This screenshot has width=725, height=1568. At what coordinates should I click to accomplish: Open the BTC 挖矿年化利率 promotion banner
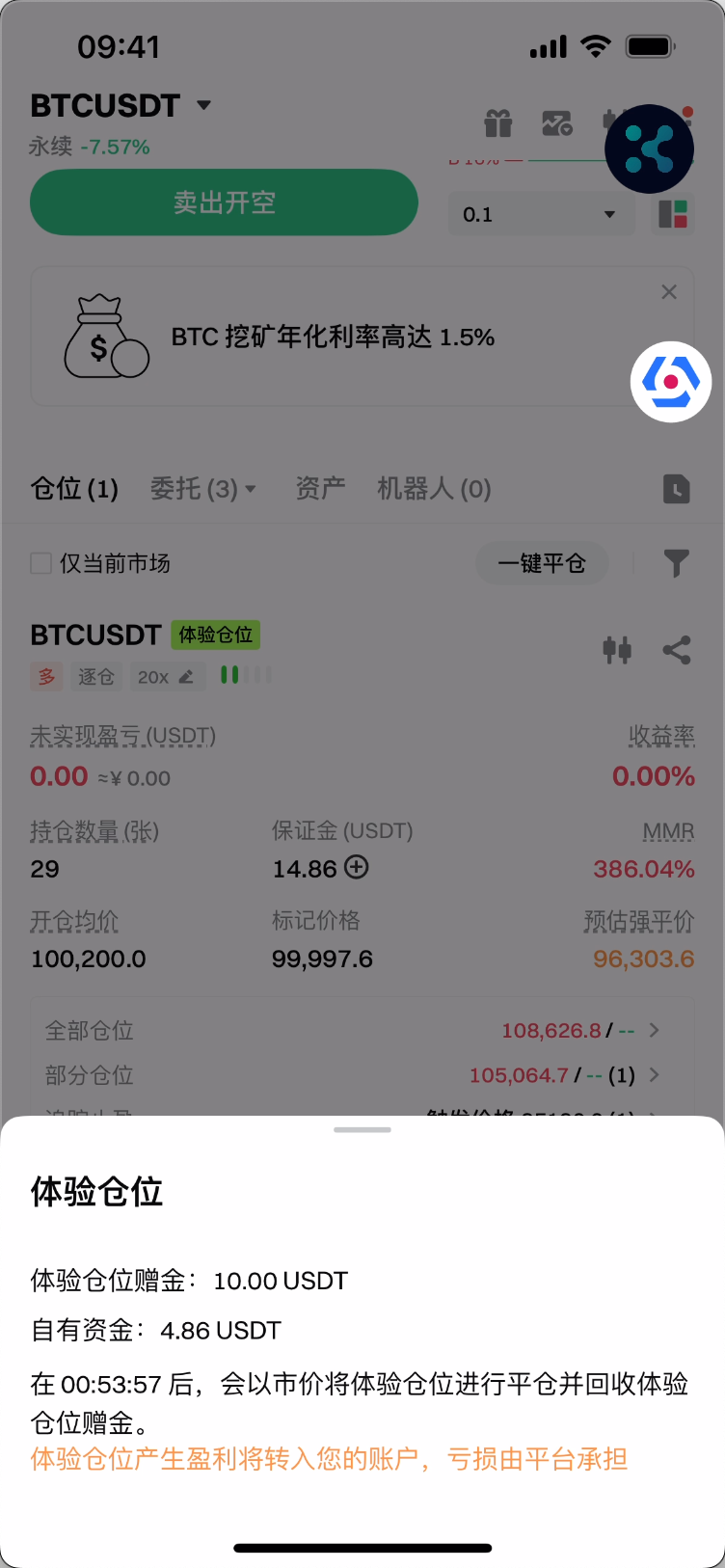pyautogui.click(x=333, y=338)
